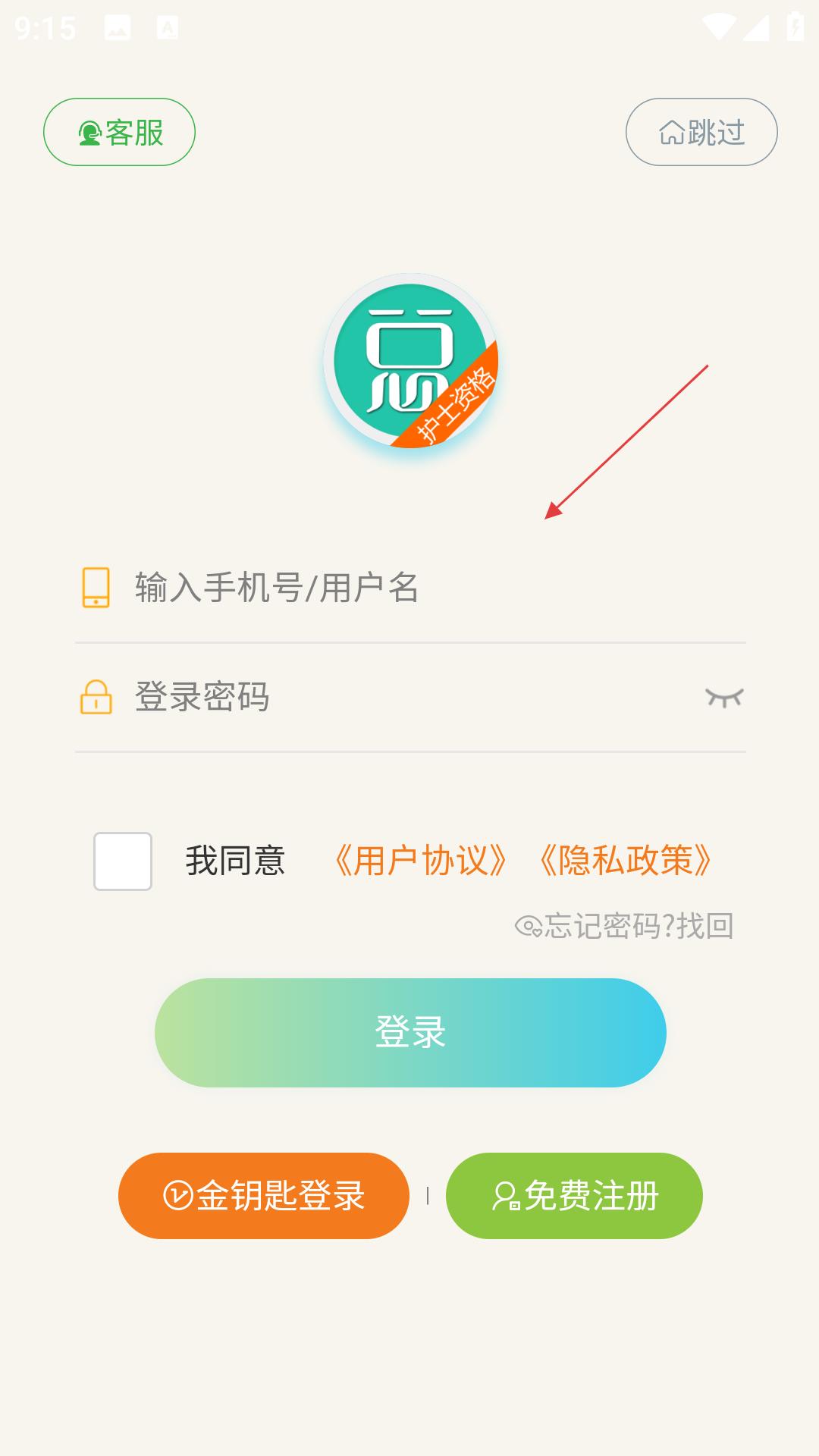
Task: Open the 《用户协议》 link
Action: pos(419,861)
